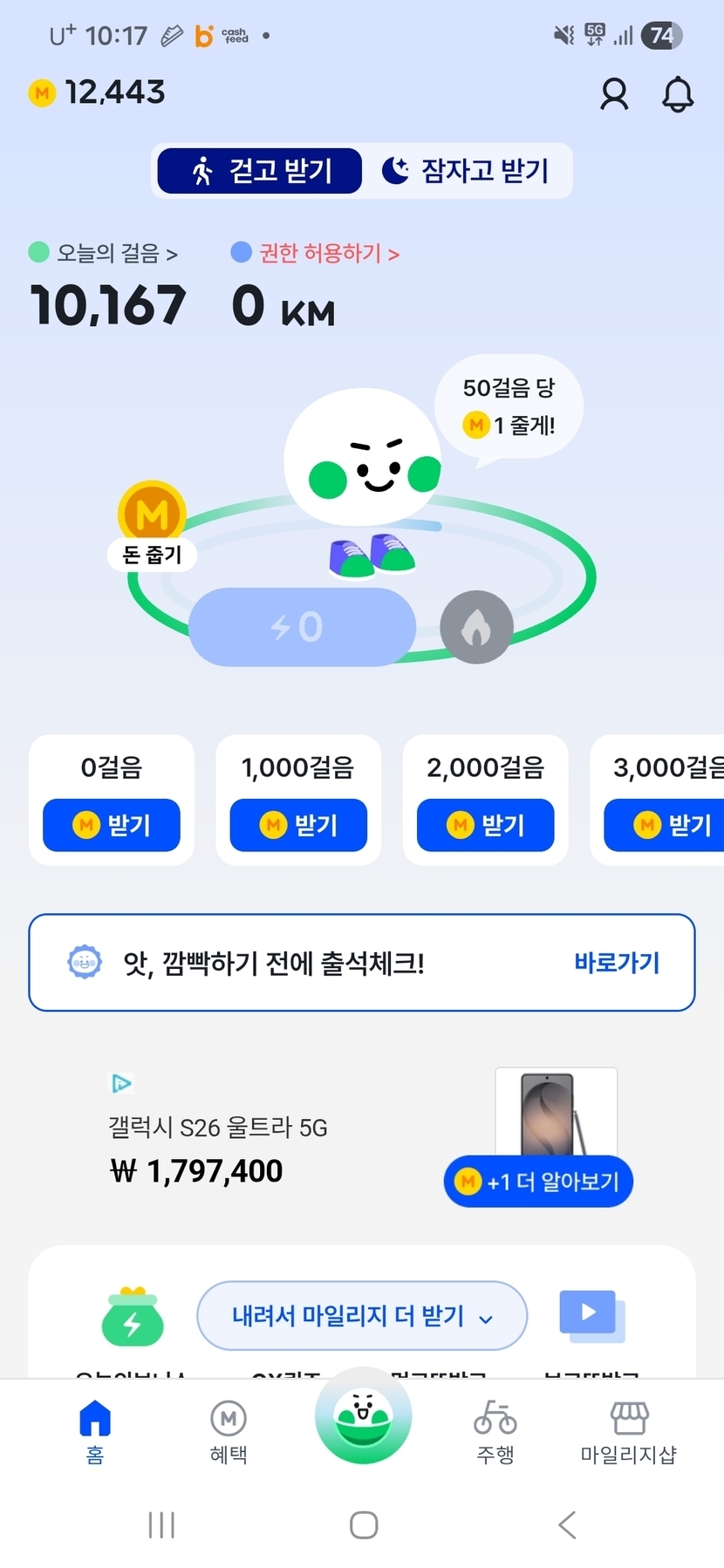Tap the flame icon button
The width and height of the screenshot is (724, 1568).
[476, 627]
